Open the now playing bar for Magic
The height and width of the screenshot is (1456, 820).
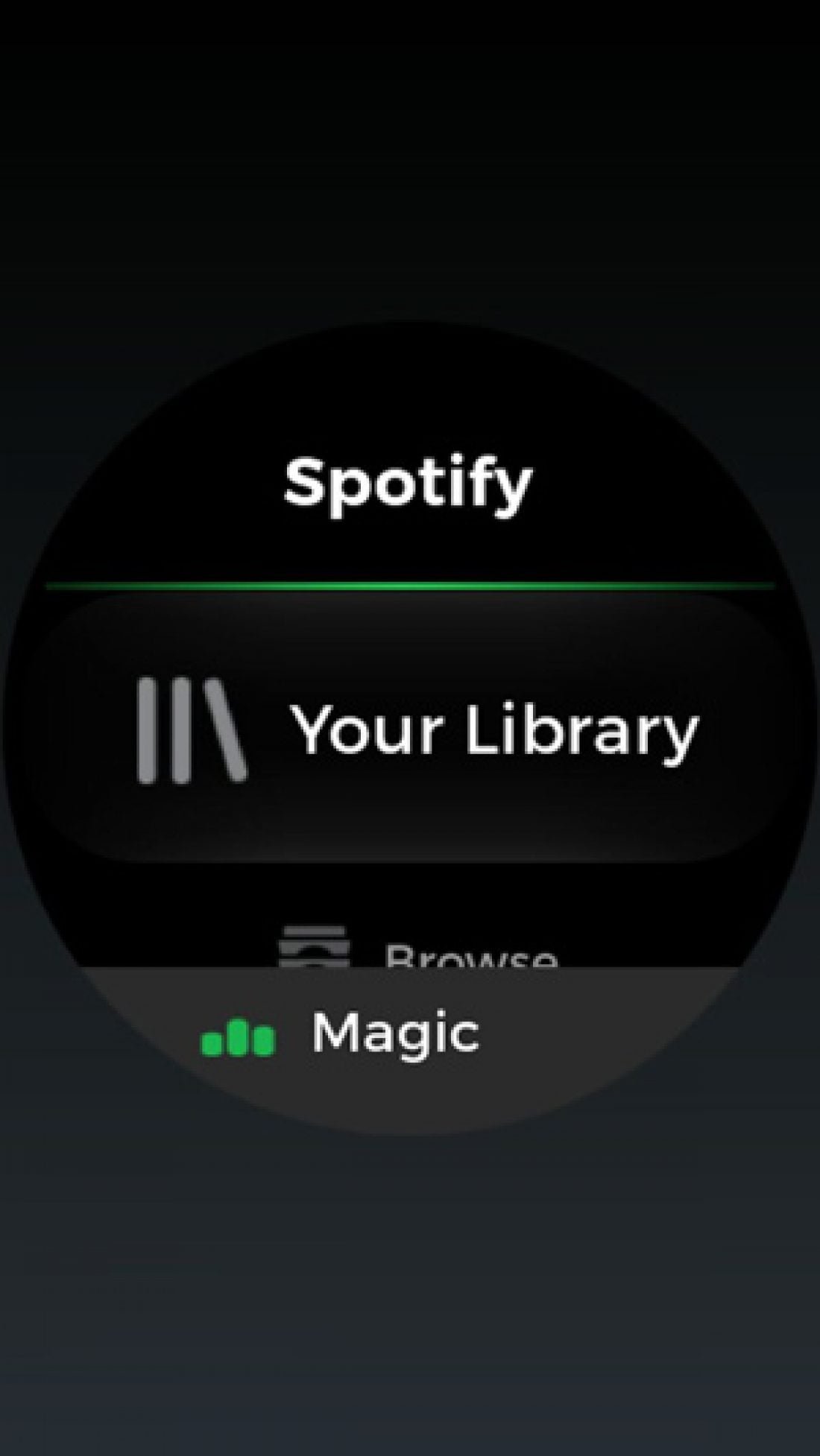tap(395, 1036)
